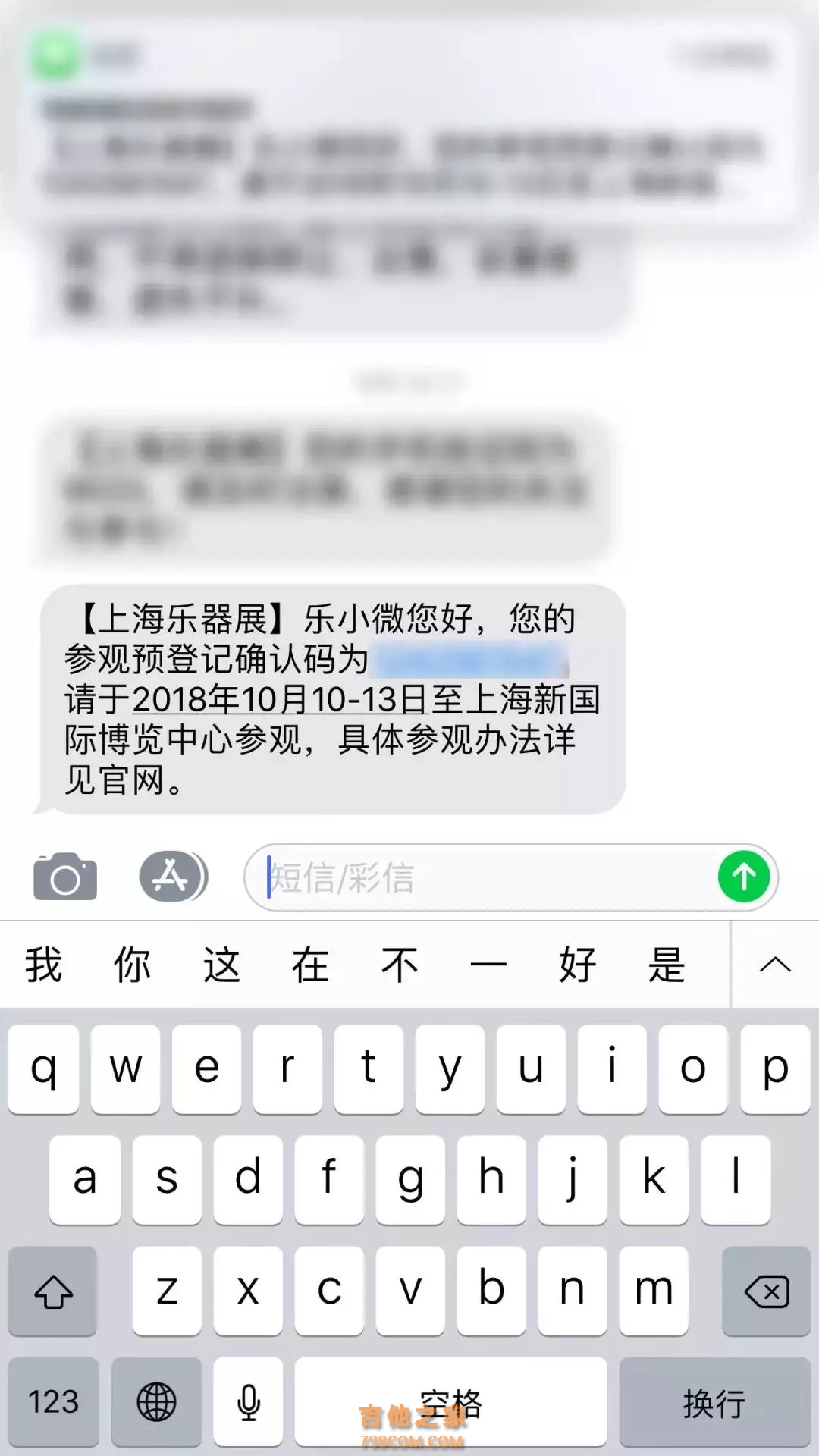Enable shift on the keyboard
This screenshot has width=819, height=1456.
click(x=53, y=1291)
